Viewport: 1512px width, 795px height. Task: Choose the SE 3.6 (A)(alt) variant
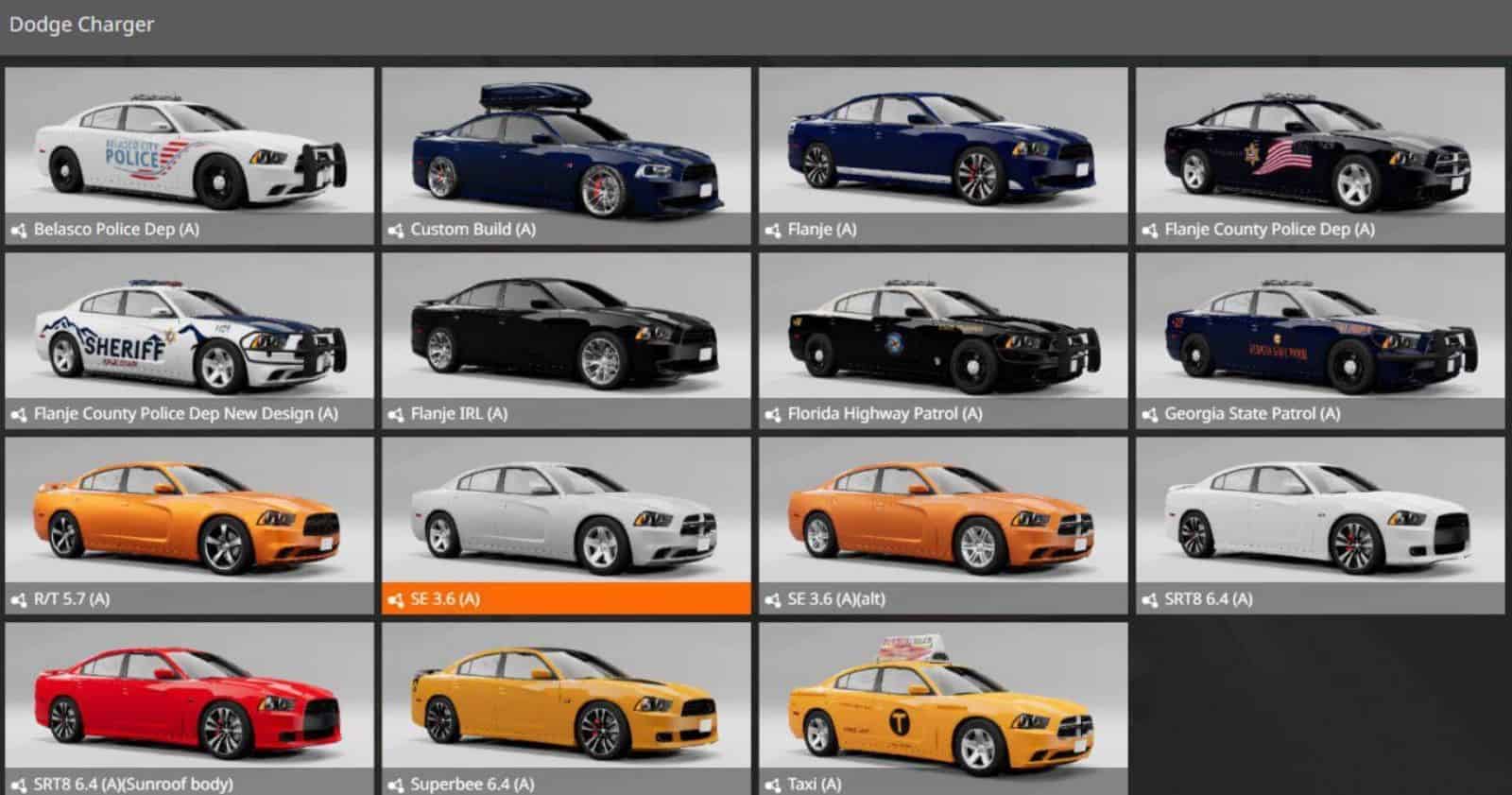pyautogui.click(x=943, y=525)
